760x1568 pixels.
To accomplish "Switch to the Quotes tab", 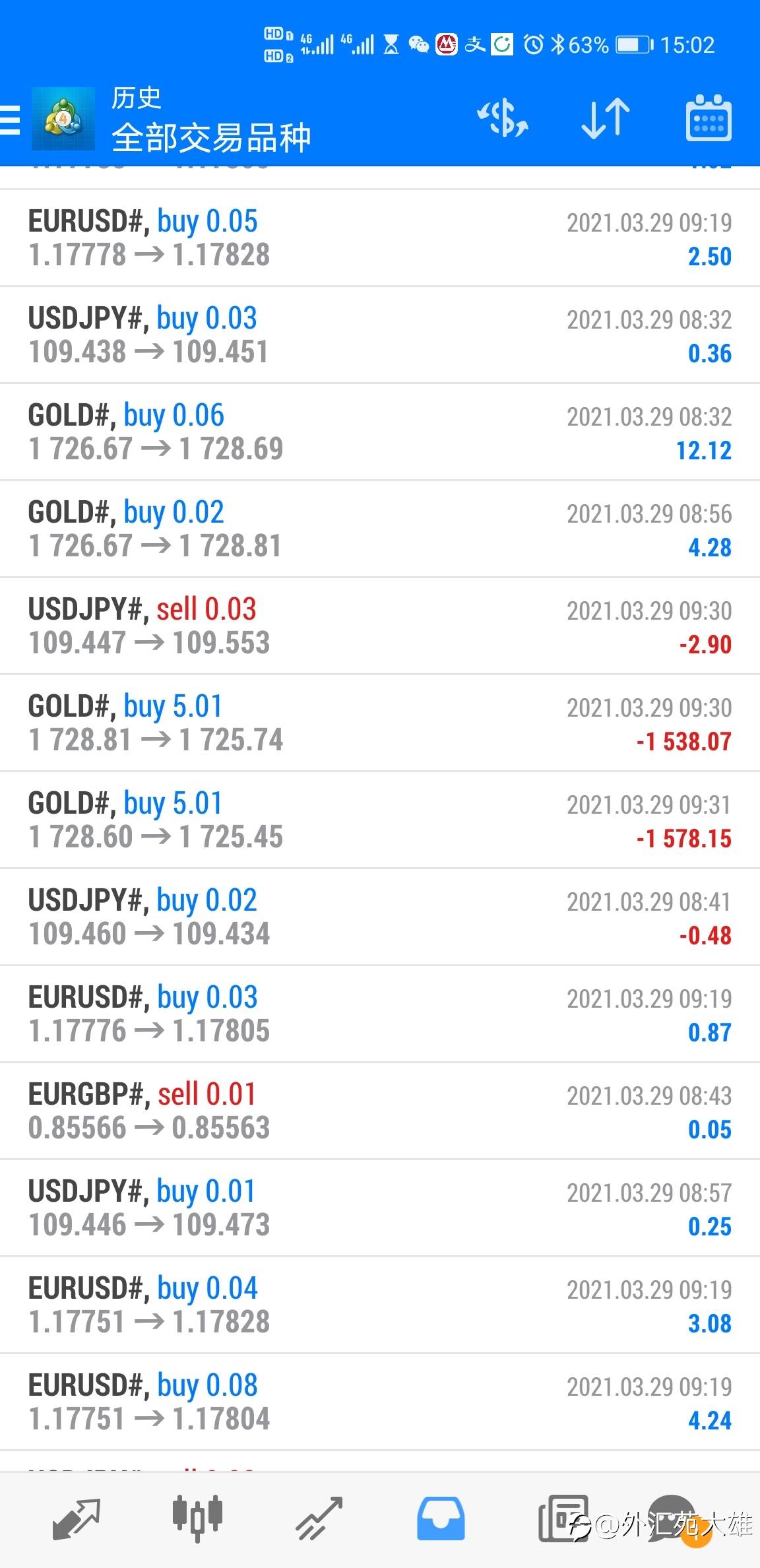I will click(x=76, y=1518).
